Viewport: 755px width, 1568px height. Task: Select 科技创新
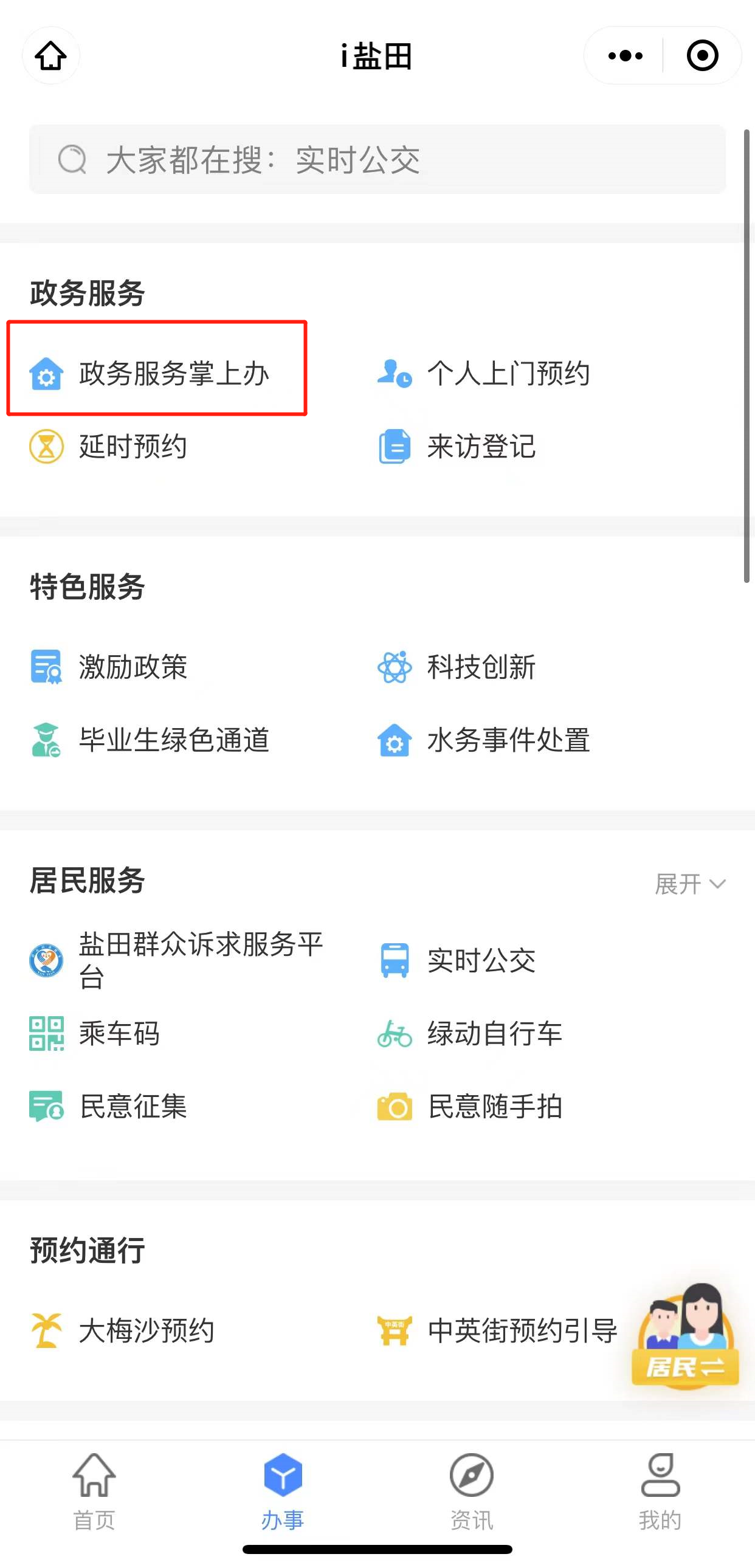pyautogui.click(x=457, y=667)
